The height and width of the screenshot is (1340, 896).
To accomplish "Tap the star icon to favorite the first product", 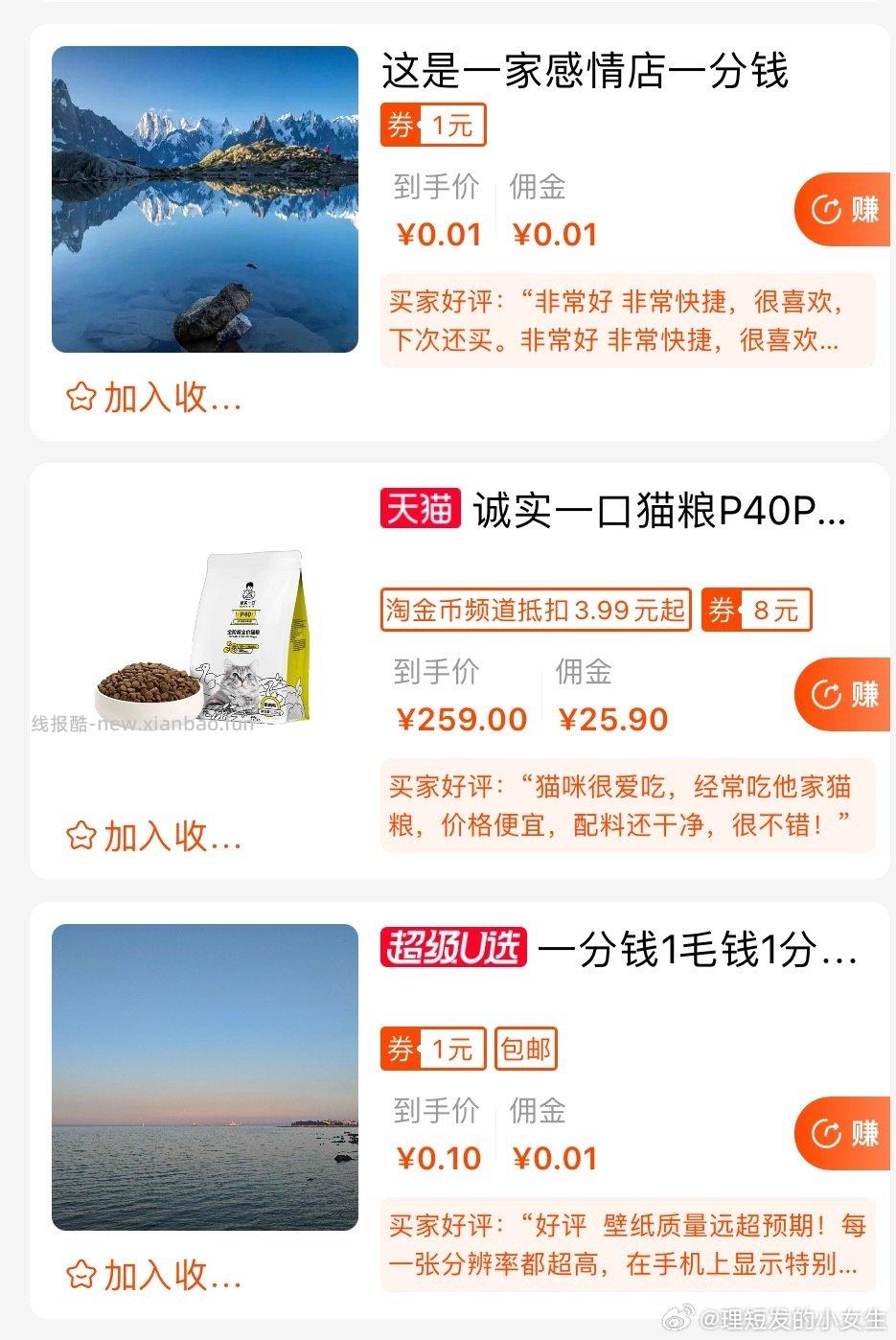I will [x=80, y=396].
